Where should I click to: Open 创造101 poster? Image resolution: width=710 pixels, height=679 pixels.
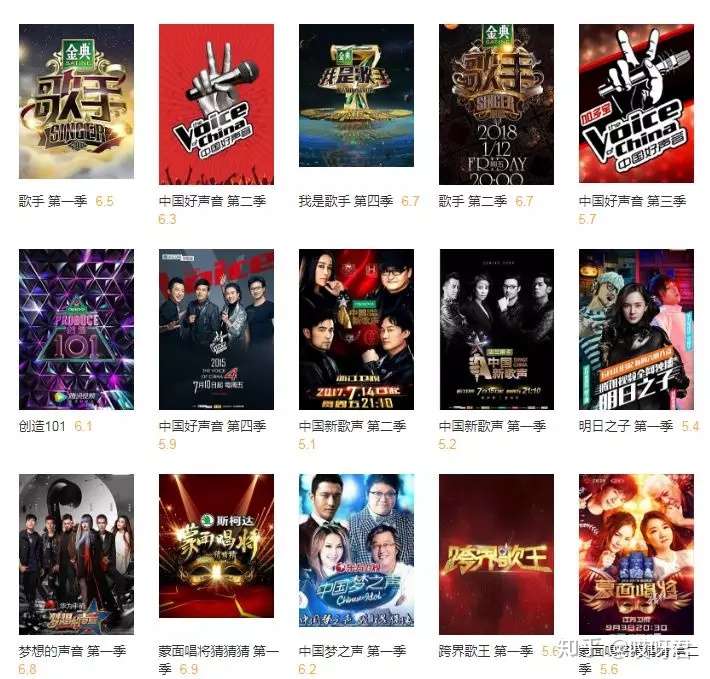pos(76,328)
